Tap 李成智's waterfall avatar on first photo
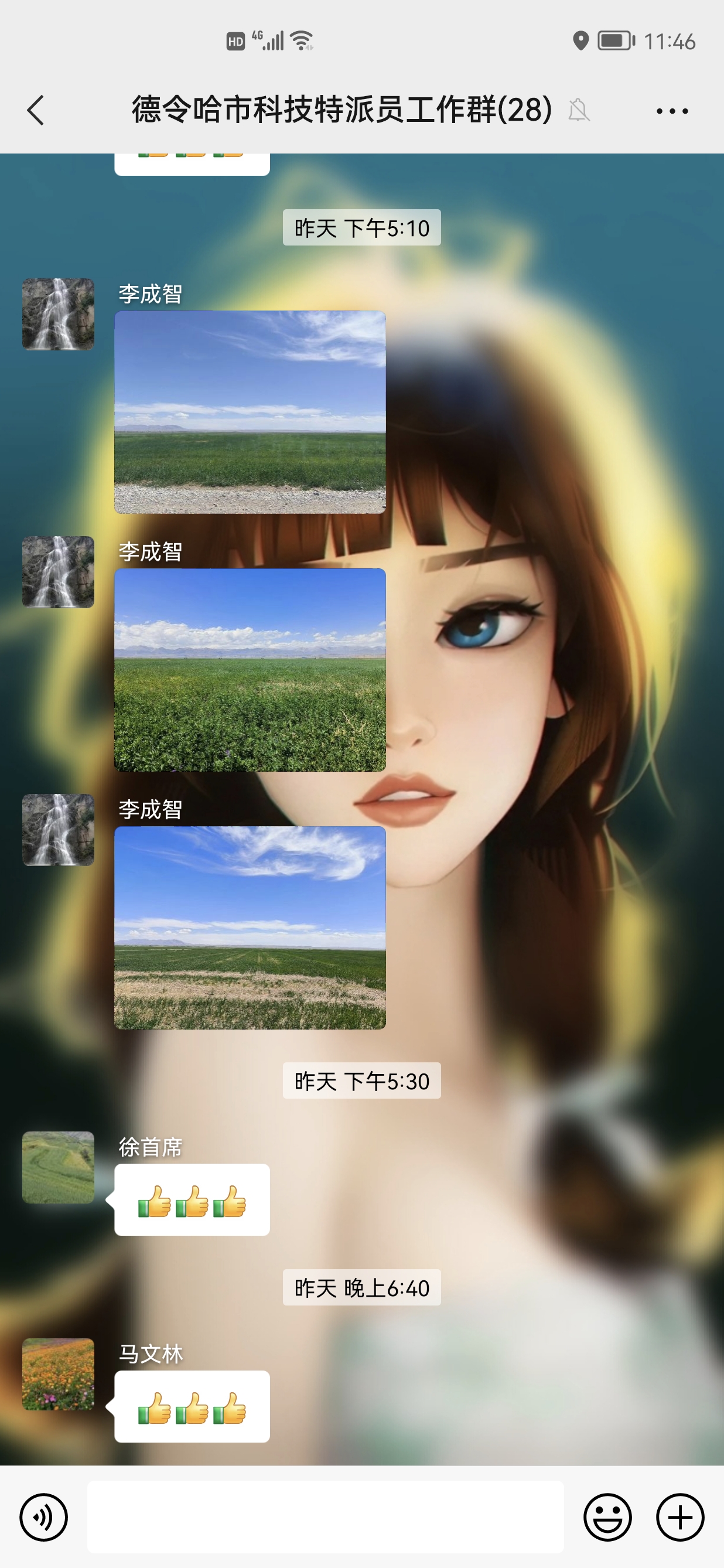724x1568 pixels. [59, 314]
